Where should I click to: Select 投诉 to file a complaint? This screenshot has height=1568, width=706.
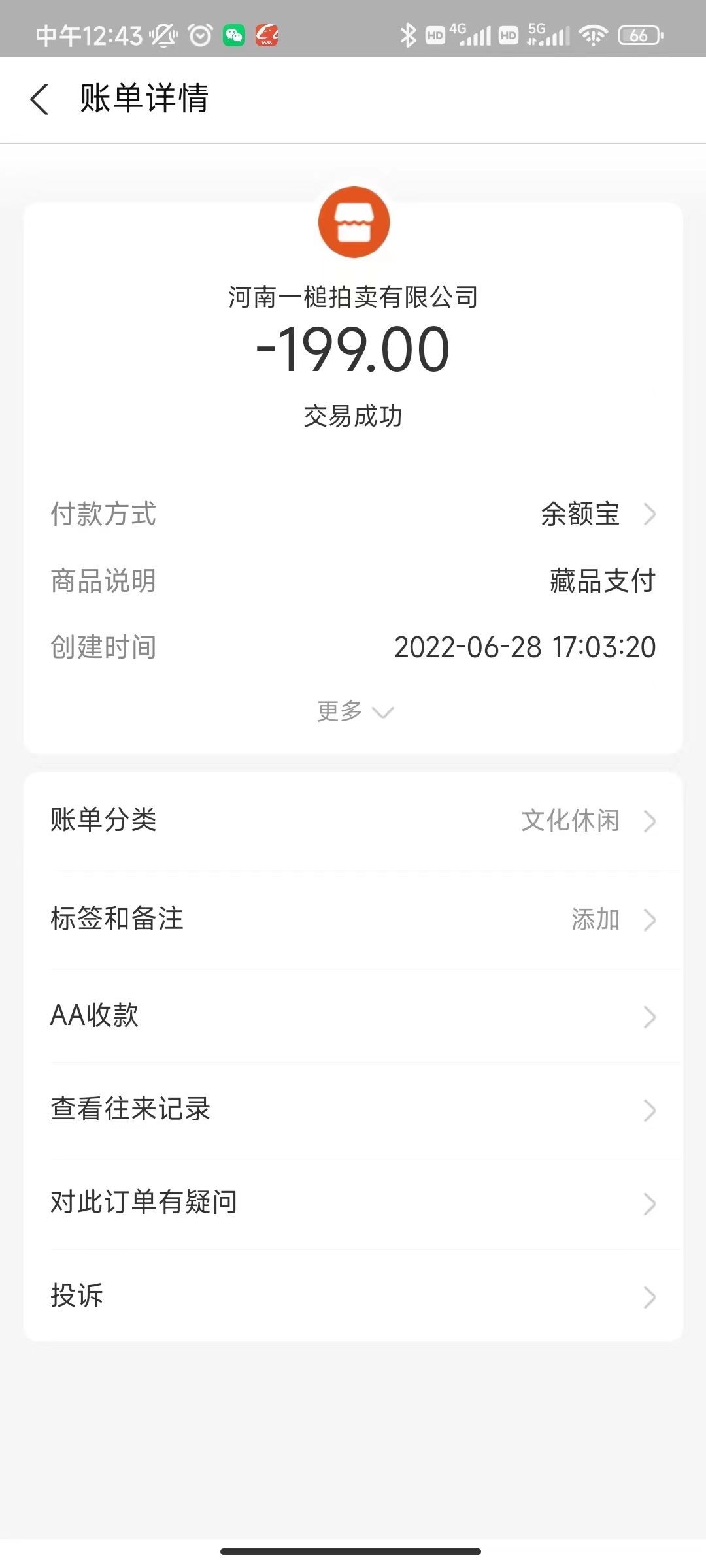[x=353, y=1296]
